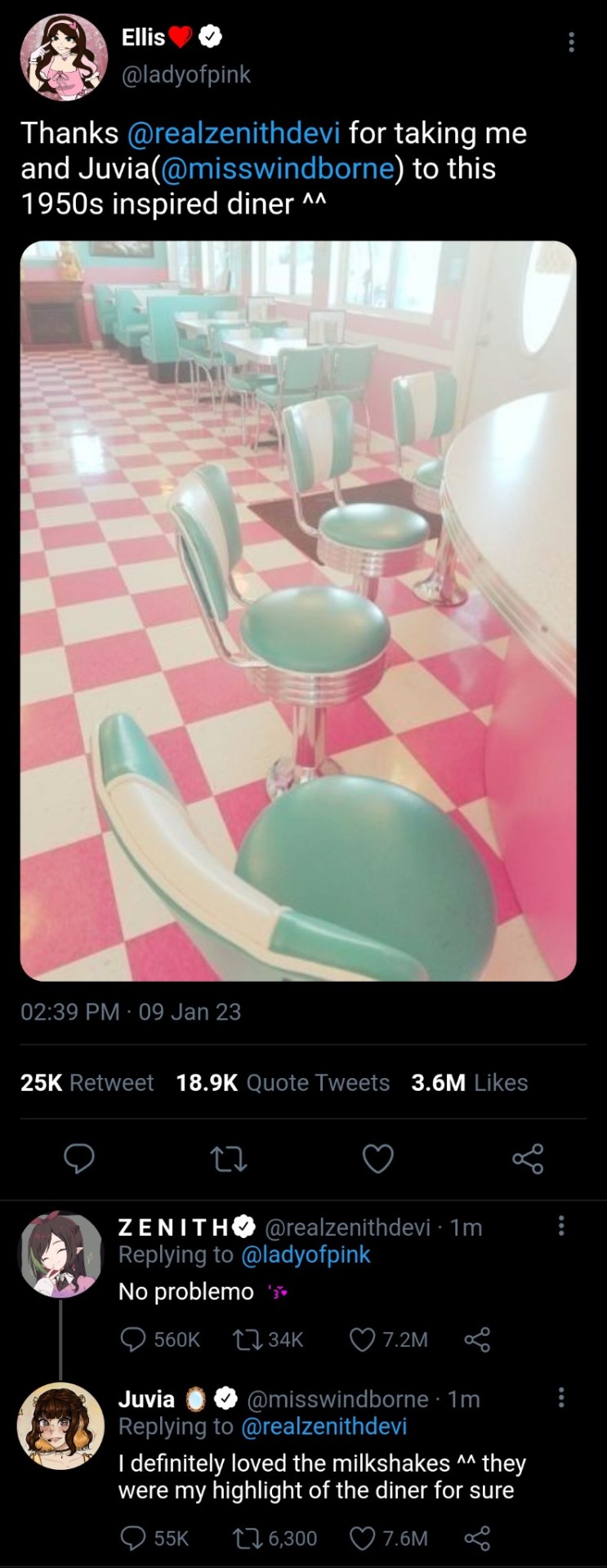View the 25K Retweets list
Screen dimensions: 607x1568
point(87,1082)
